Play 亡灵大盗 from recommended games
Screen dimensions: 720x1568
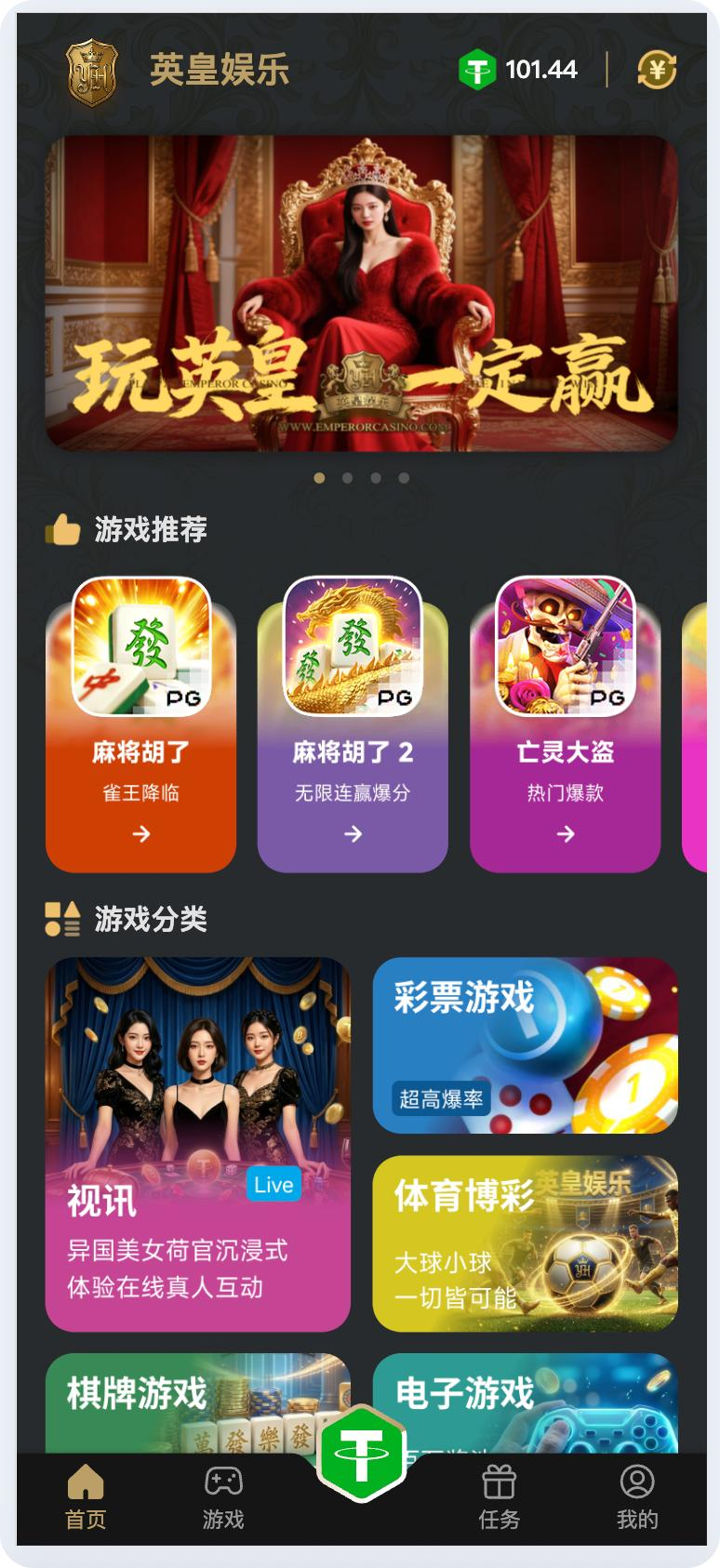tap(565, 725)
